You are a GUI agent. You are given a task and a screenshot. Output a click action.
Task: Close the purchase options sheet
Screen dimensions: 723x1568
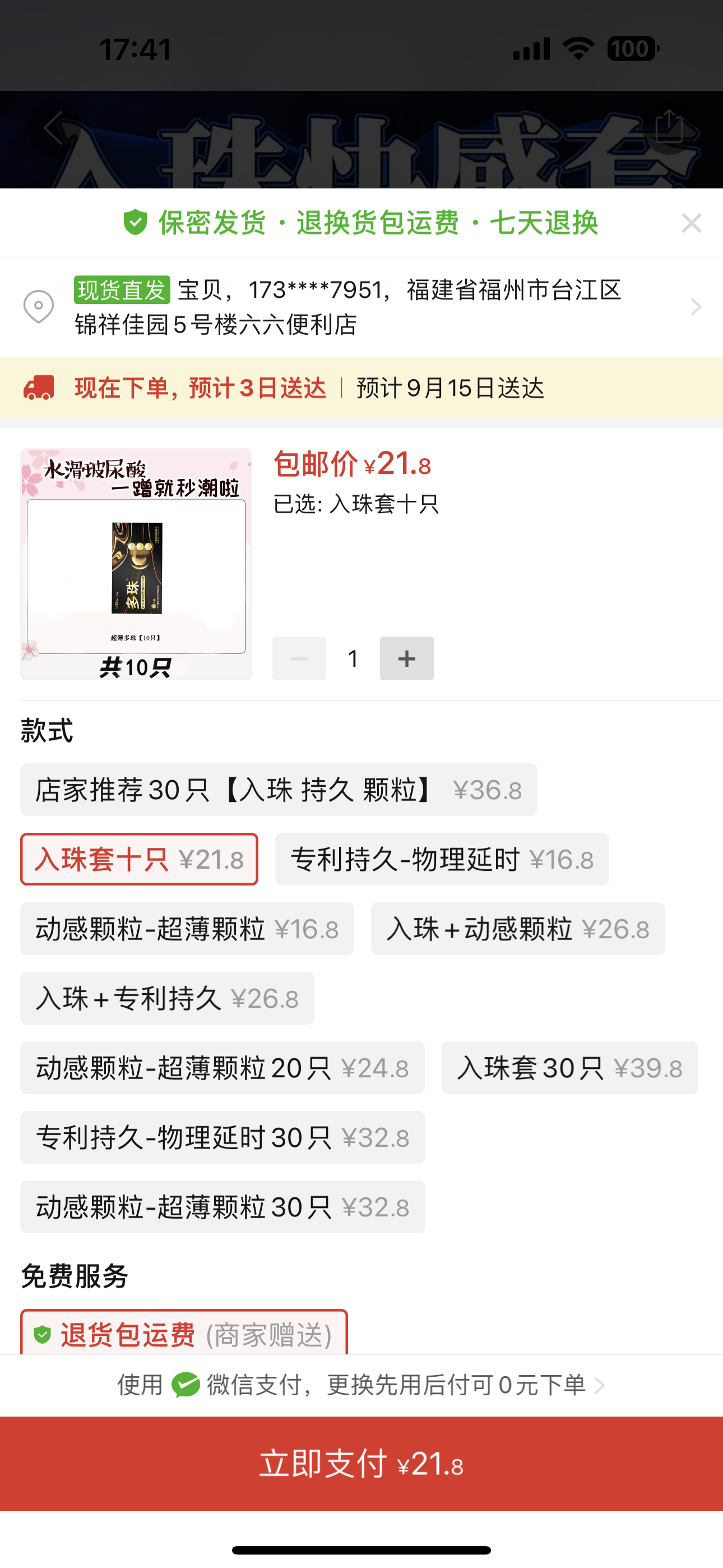pyautogui.click(x=692, y=223)
